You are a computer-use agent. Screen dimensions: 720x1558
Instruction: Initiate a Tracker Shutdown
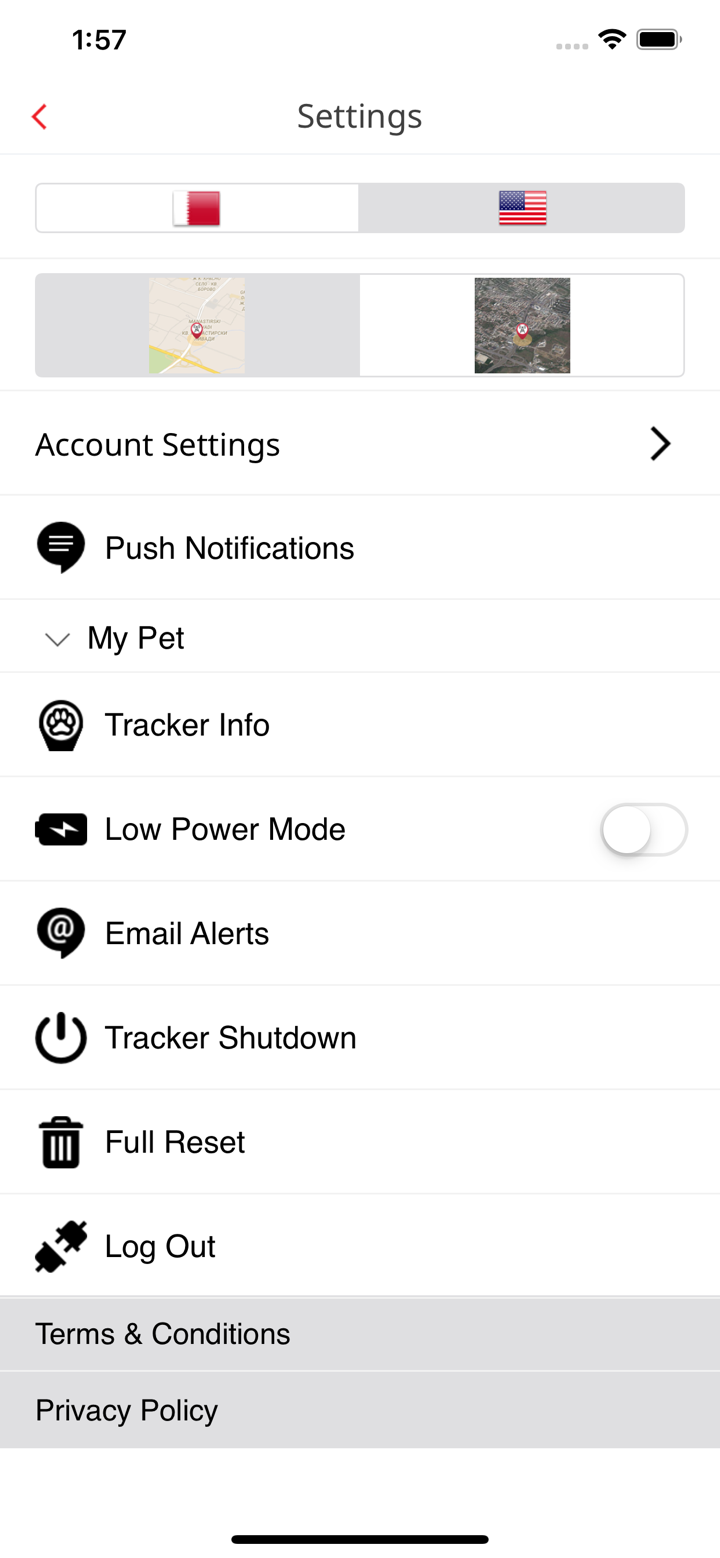(230, 1037)
